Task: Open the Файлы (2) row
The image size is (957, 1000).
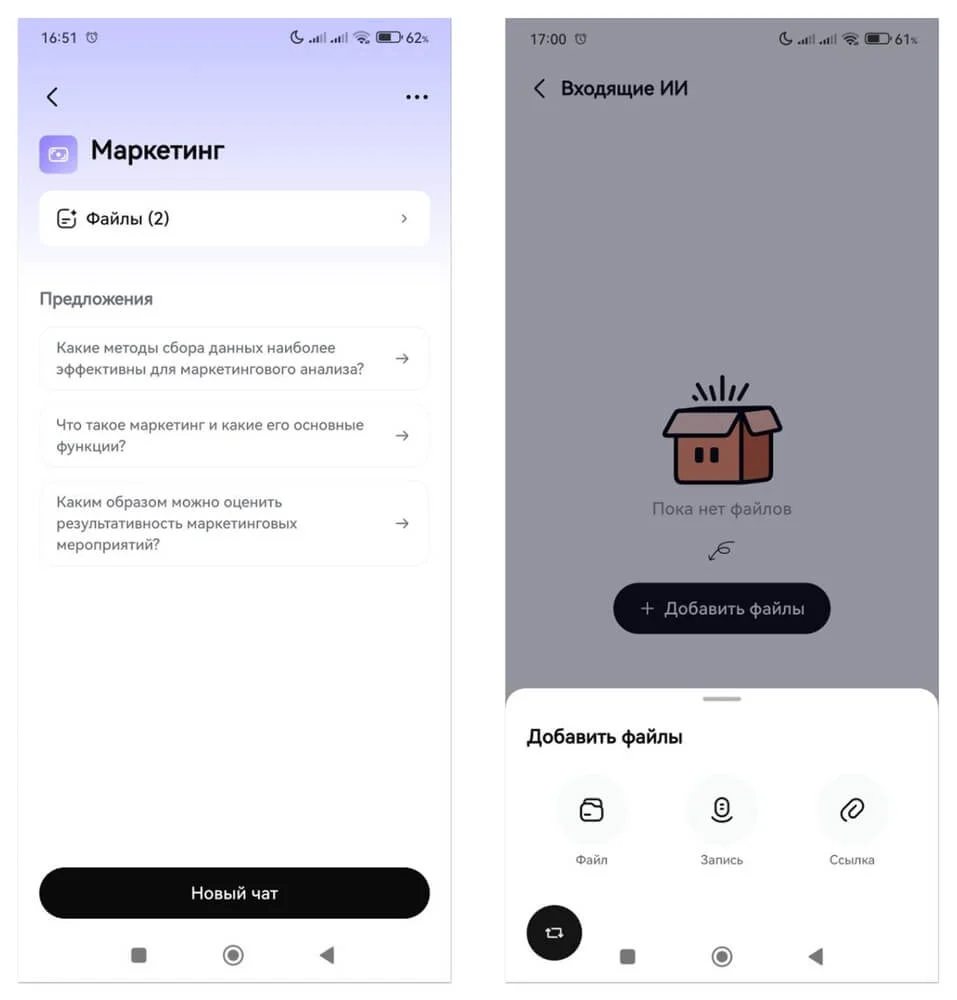Action: click(234, 218)
